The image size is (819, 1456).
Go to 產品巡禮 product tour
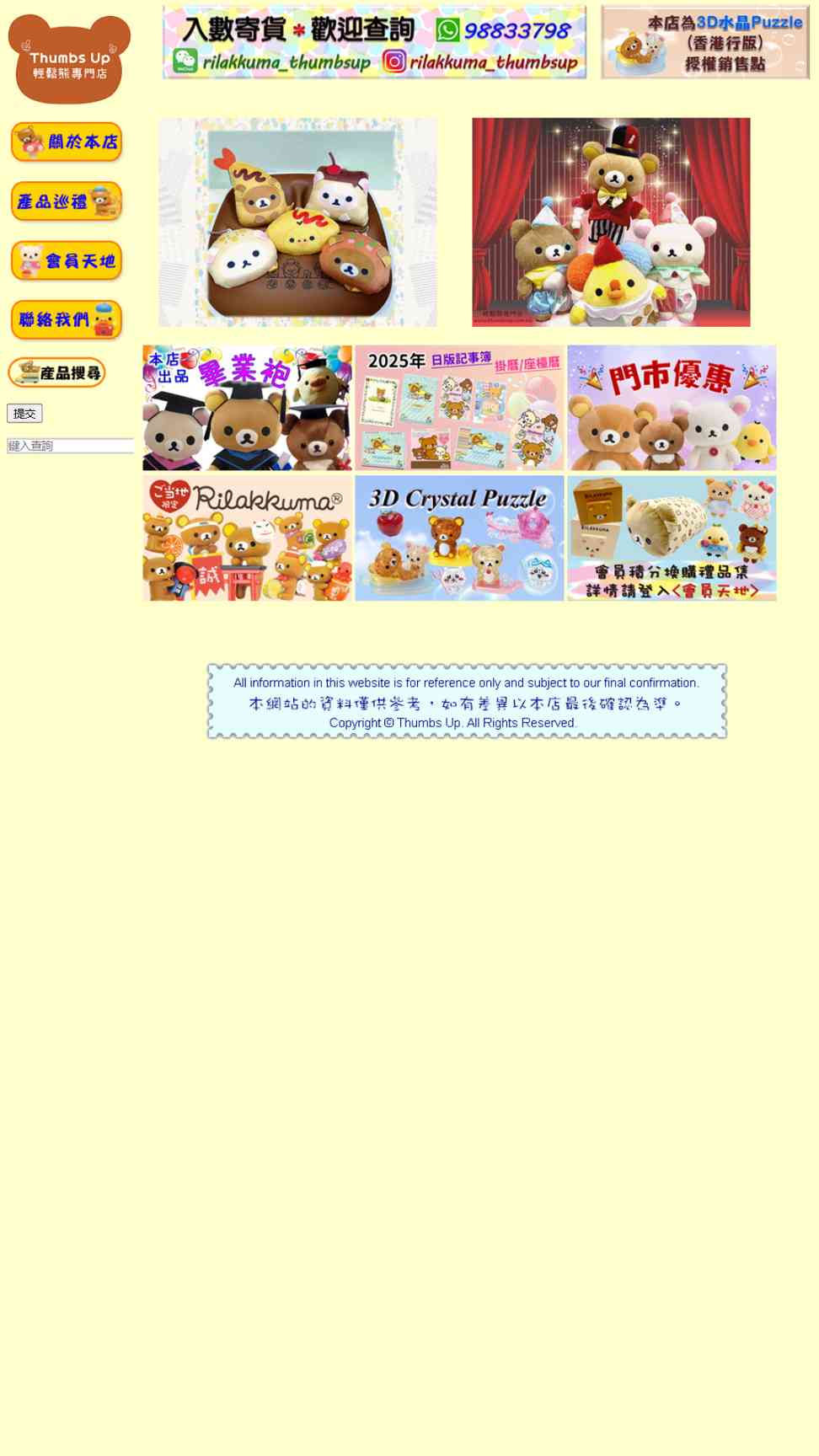[x=67, y=201]
